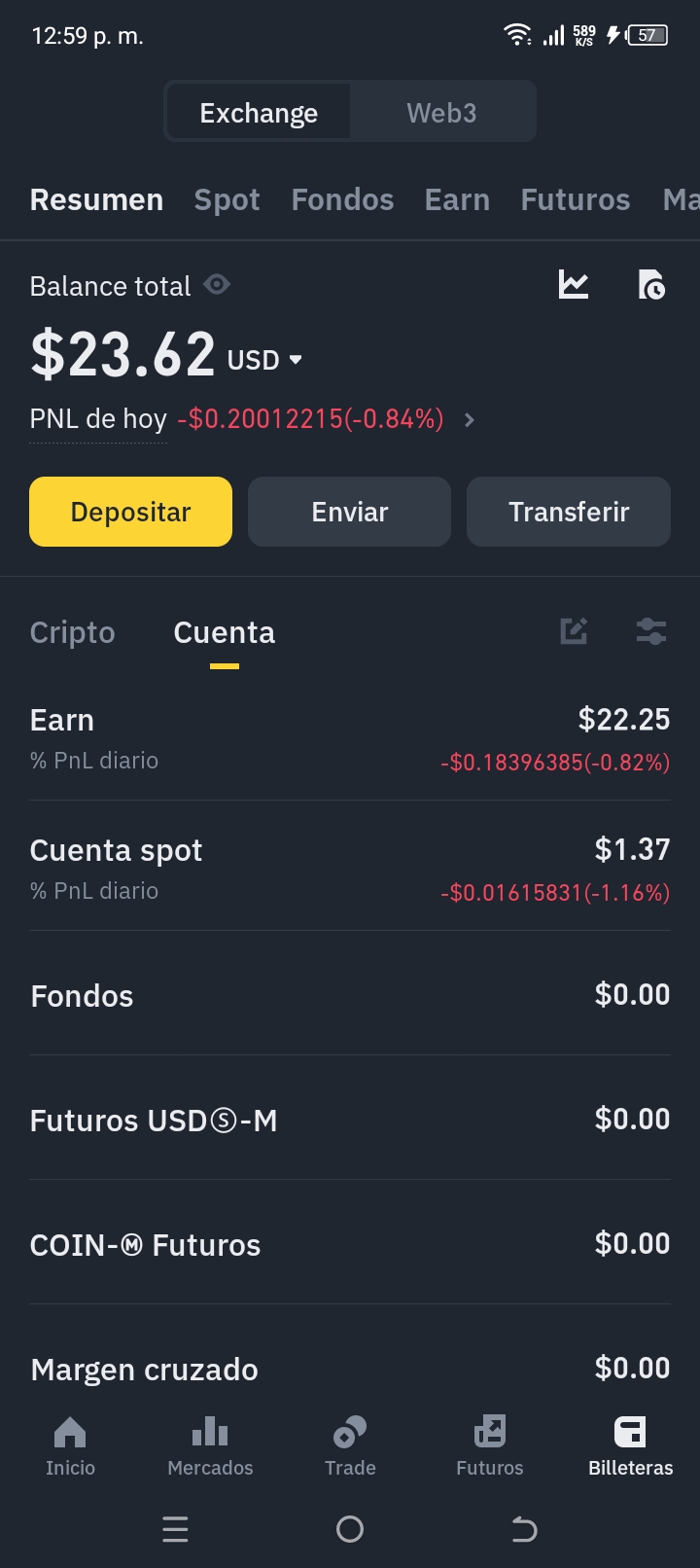Image resolution: width=700 pixels, height=1568 pixels.
Task: Hide the total balance with the eye icon
Action: pyautogui.click(x=217, y=284)
